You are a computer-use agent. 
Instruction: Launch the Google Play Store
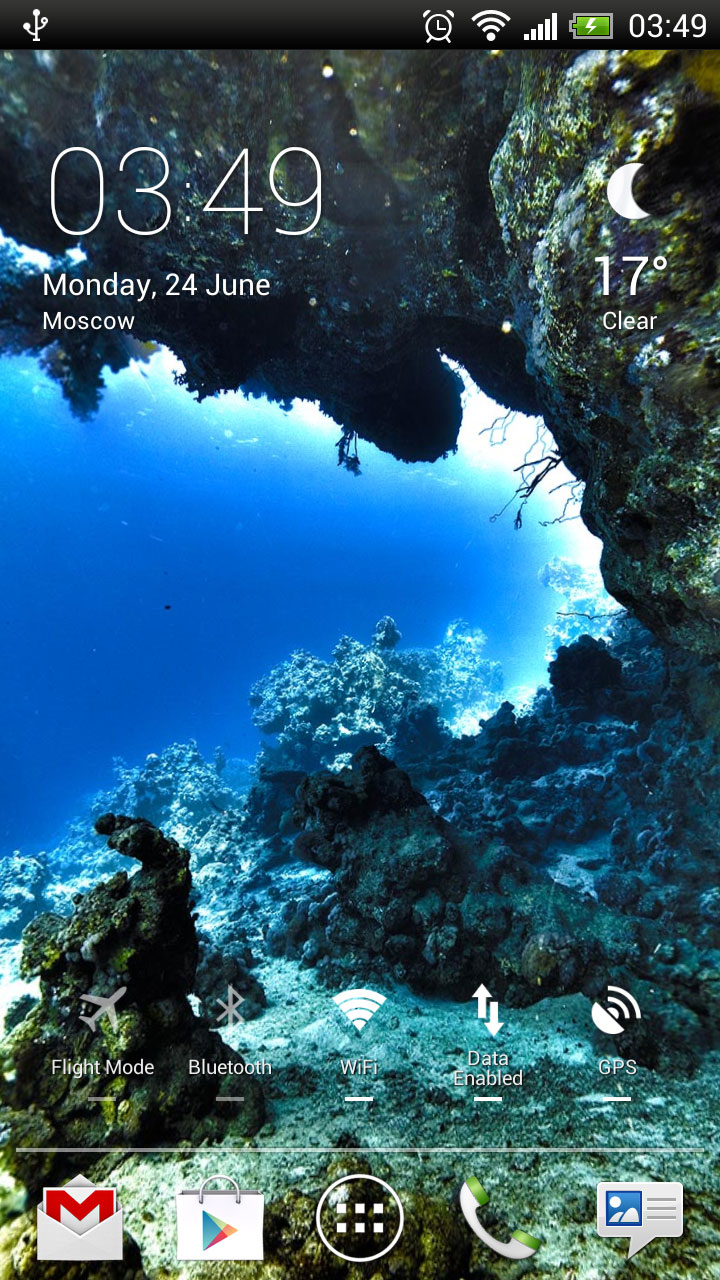tap(220, 1218)
